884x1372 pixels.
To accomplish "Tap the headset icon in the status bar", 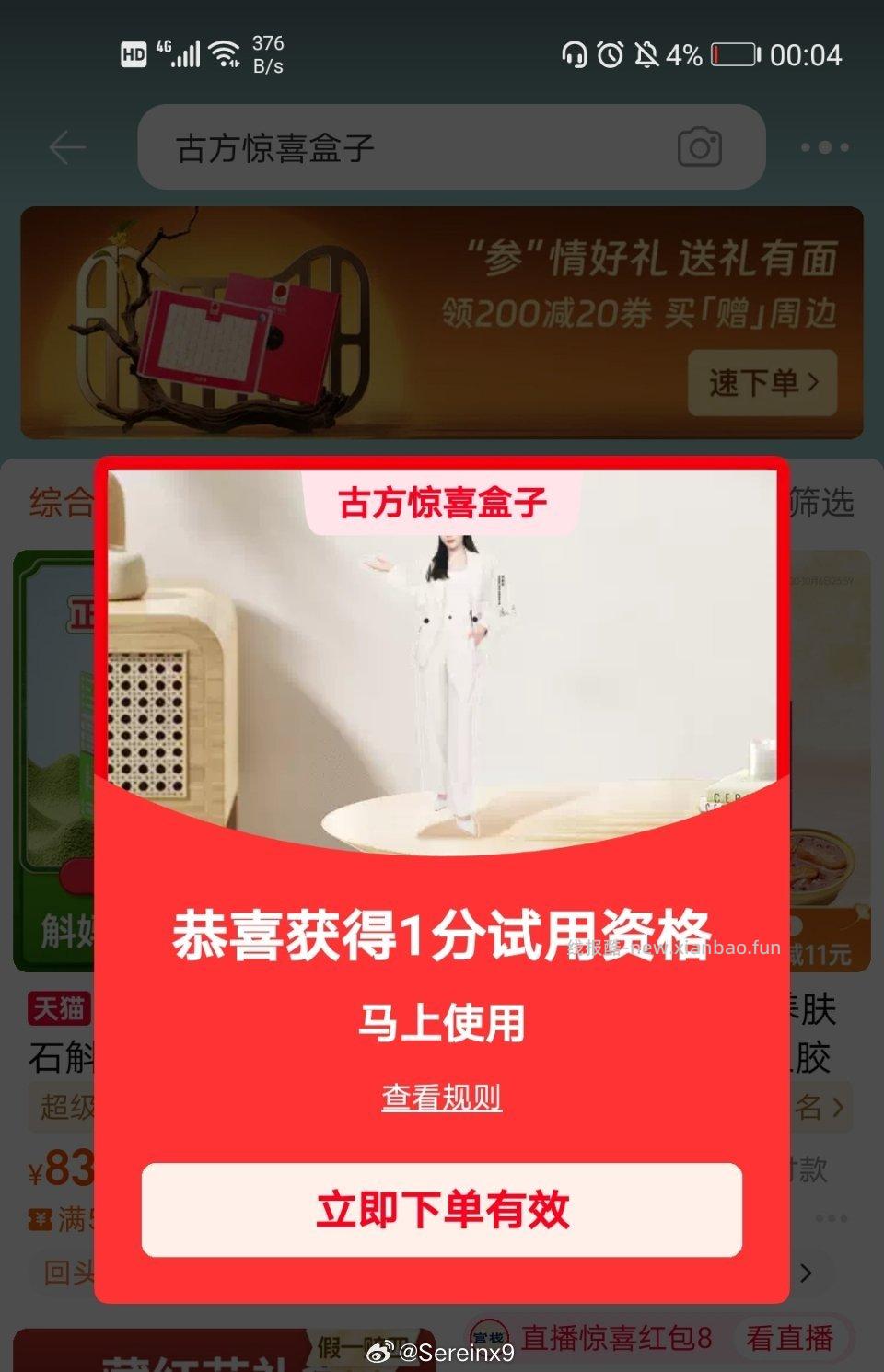I will point(576,55).
